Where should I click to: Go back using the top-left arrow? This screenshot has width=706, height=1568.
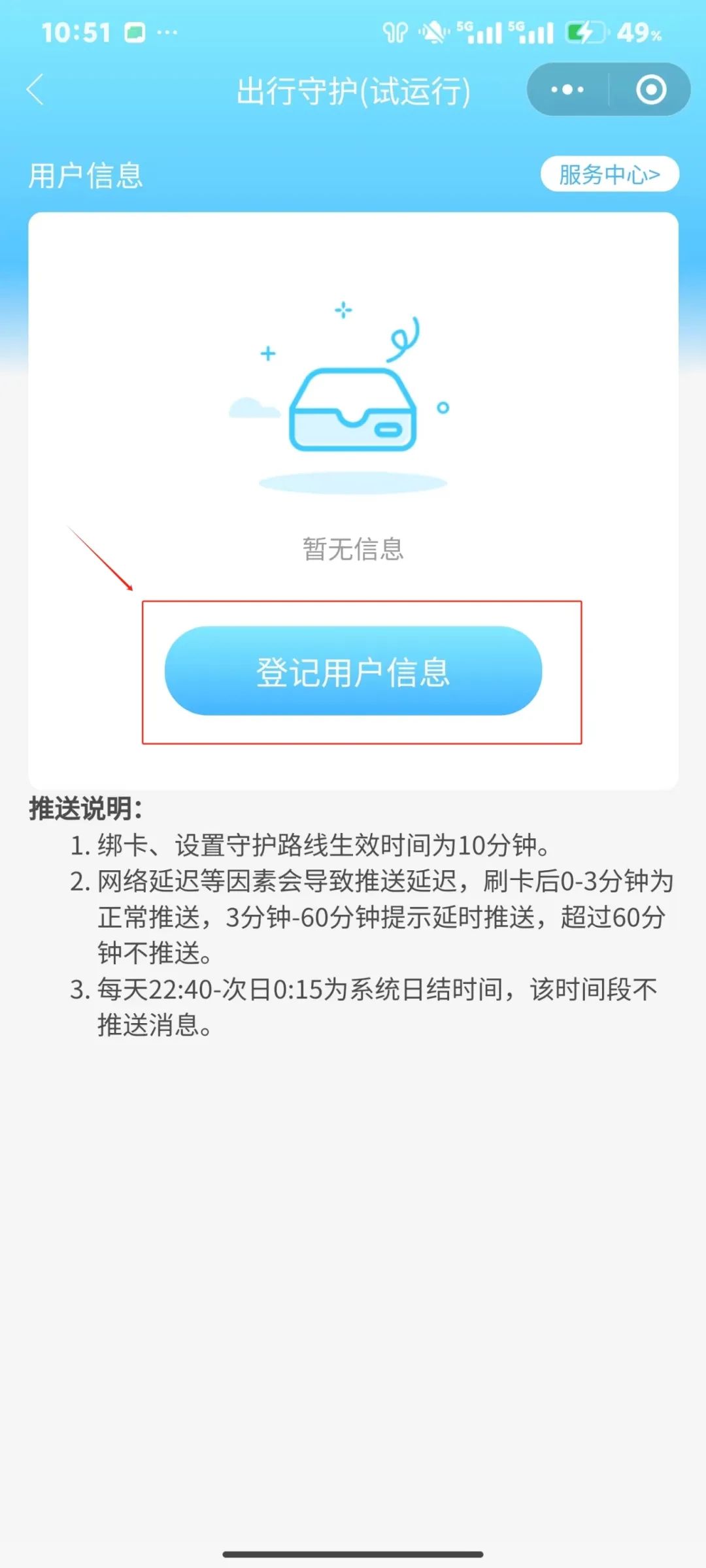[35, 90]
